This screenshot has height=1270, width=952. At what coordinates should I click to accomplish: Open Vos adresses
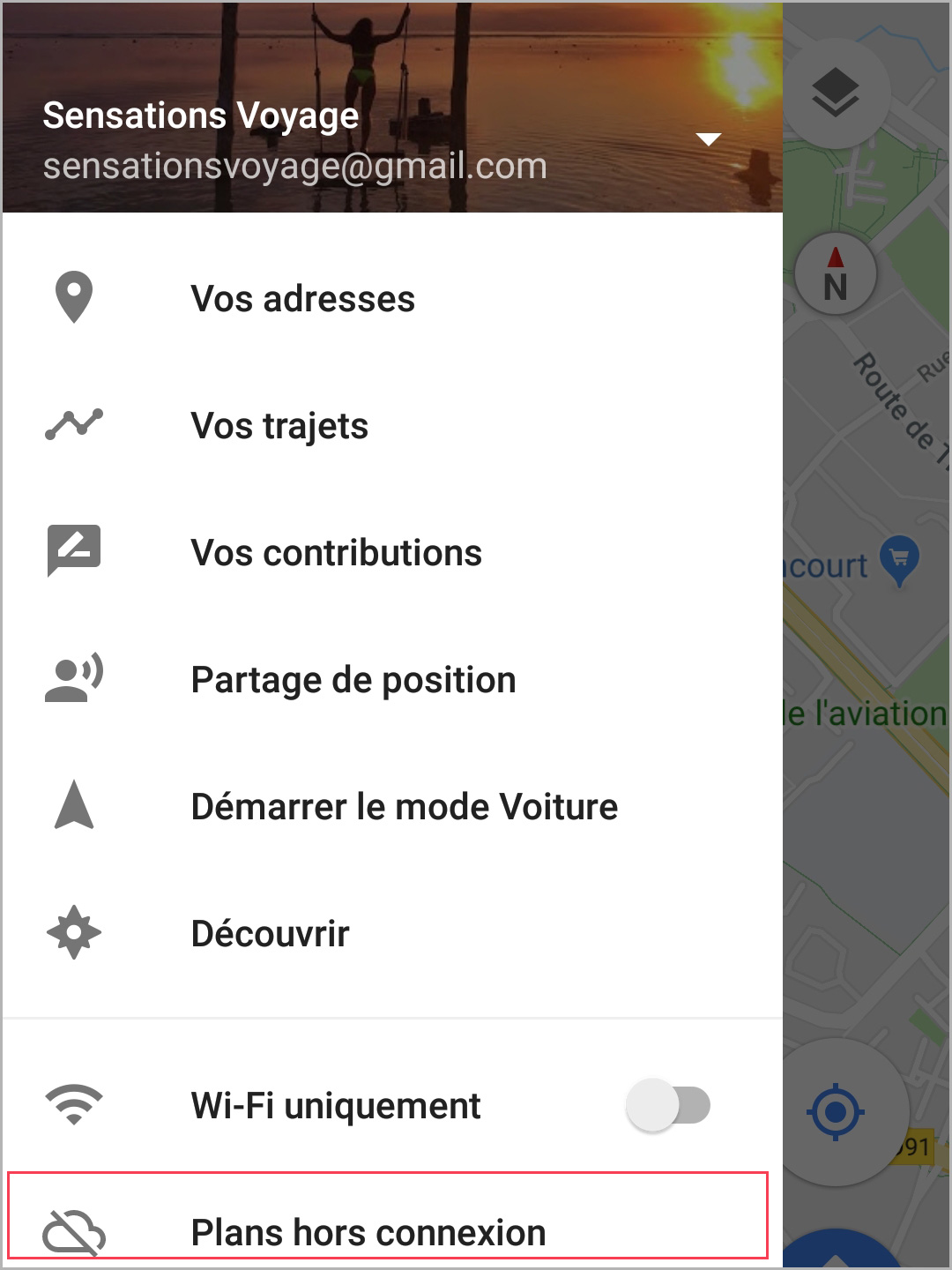click(302, 299)
